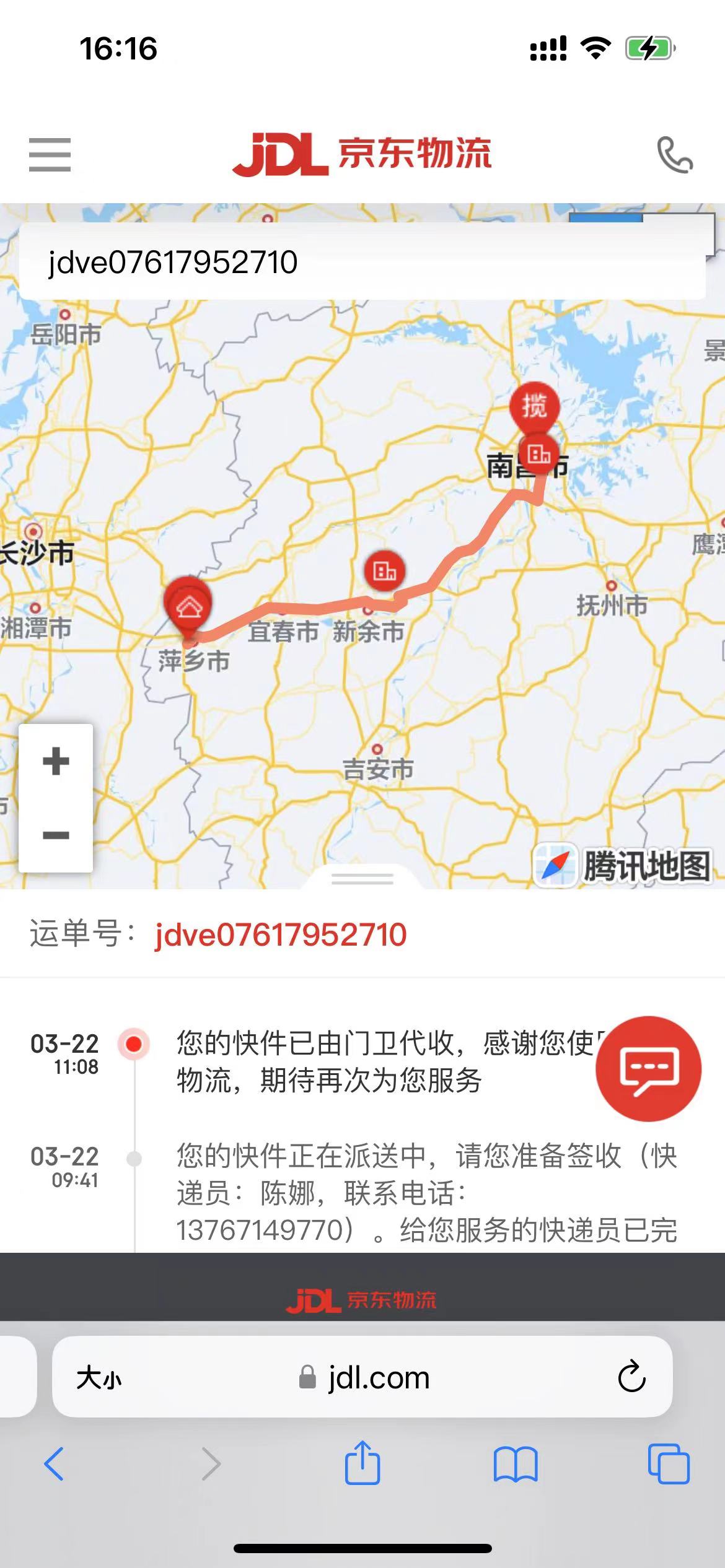The image size is (725, 1568).
Task: Tap the pickup marker at Nanchang
Action: (x=534, y=406)
